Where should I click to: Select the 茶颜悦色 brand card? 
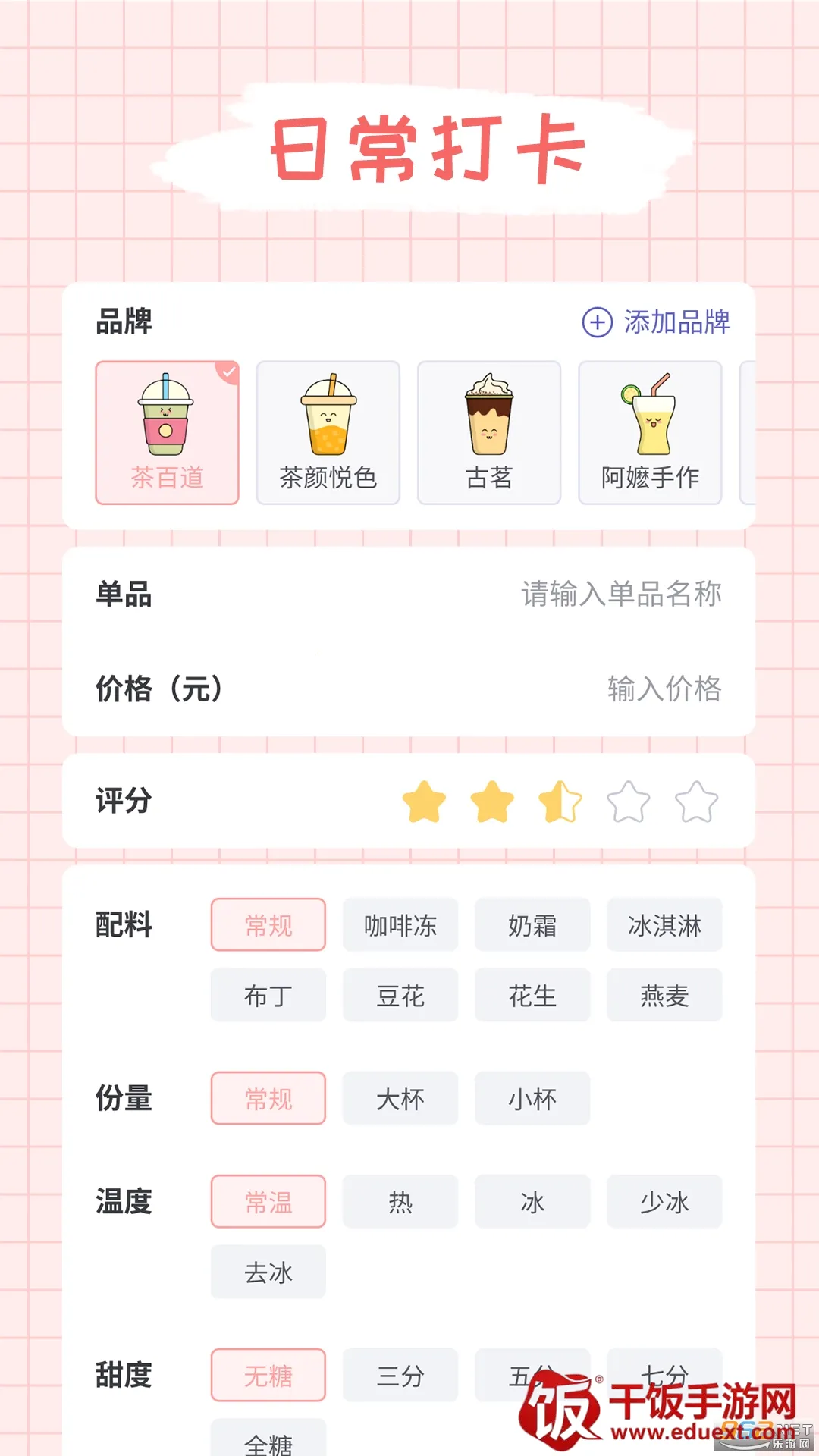[328, 432]
